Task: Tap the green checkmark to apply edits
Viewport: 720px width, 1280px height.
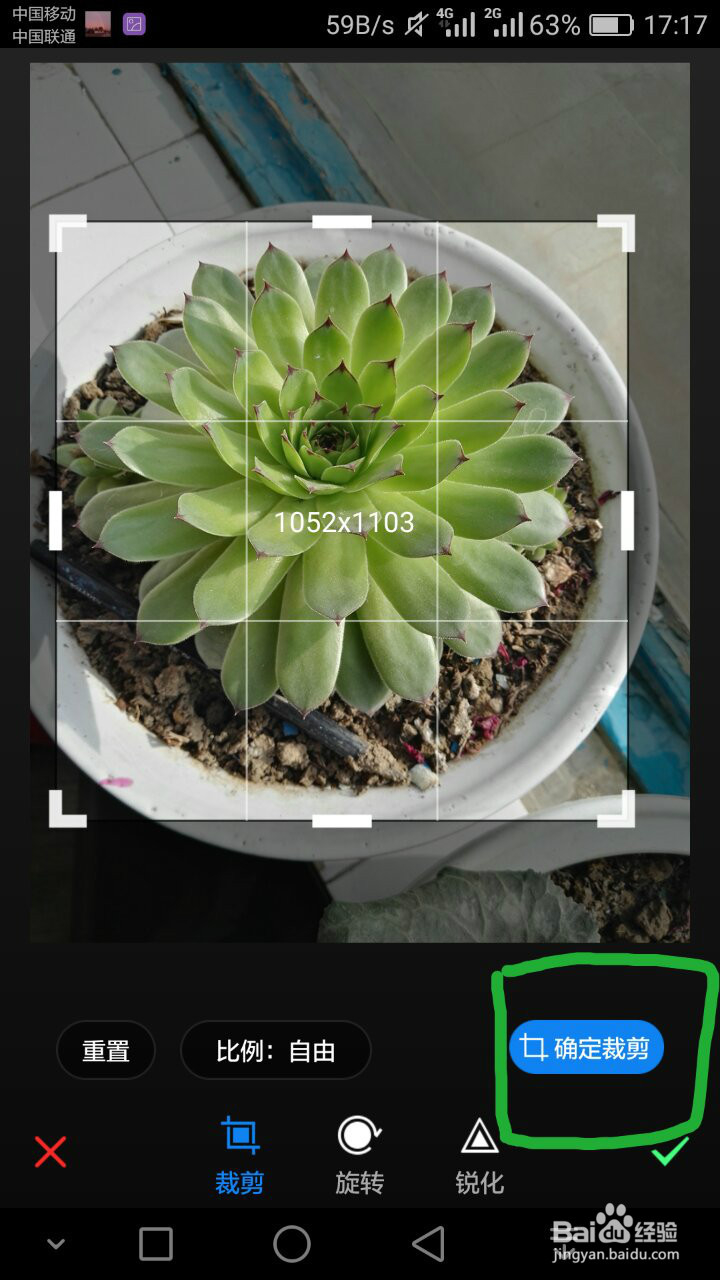Action: pos(668,1152)
